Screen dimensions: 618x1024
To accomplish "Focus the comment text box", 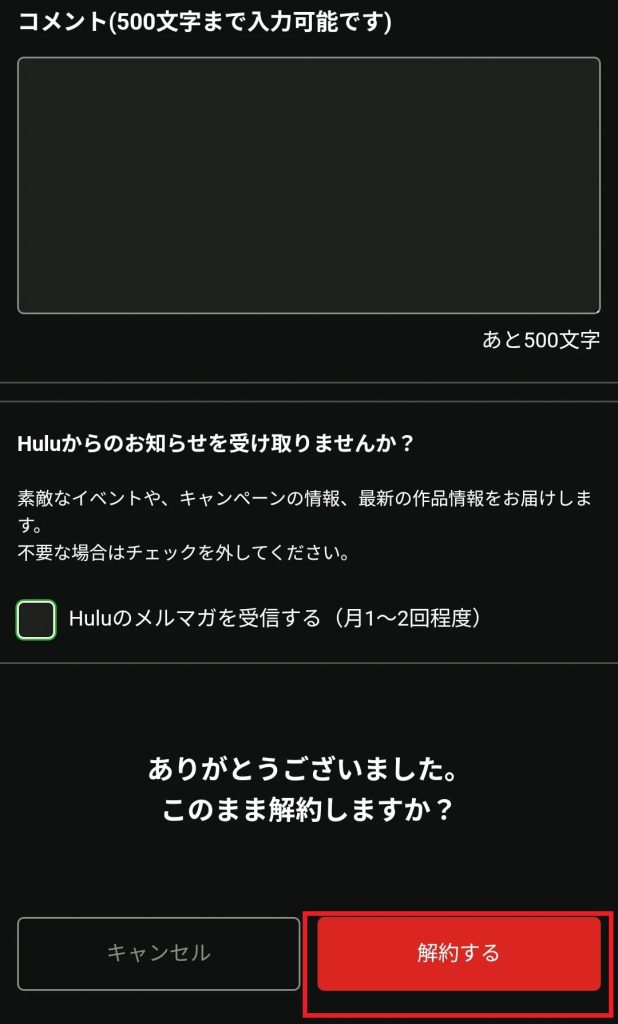I will [308, 185].
